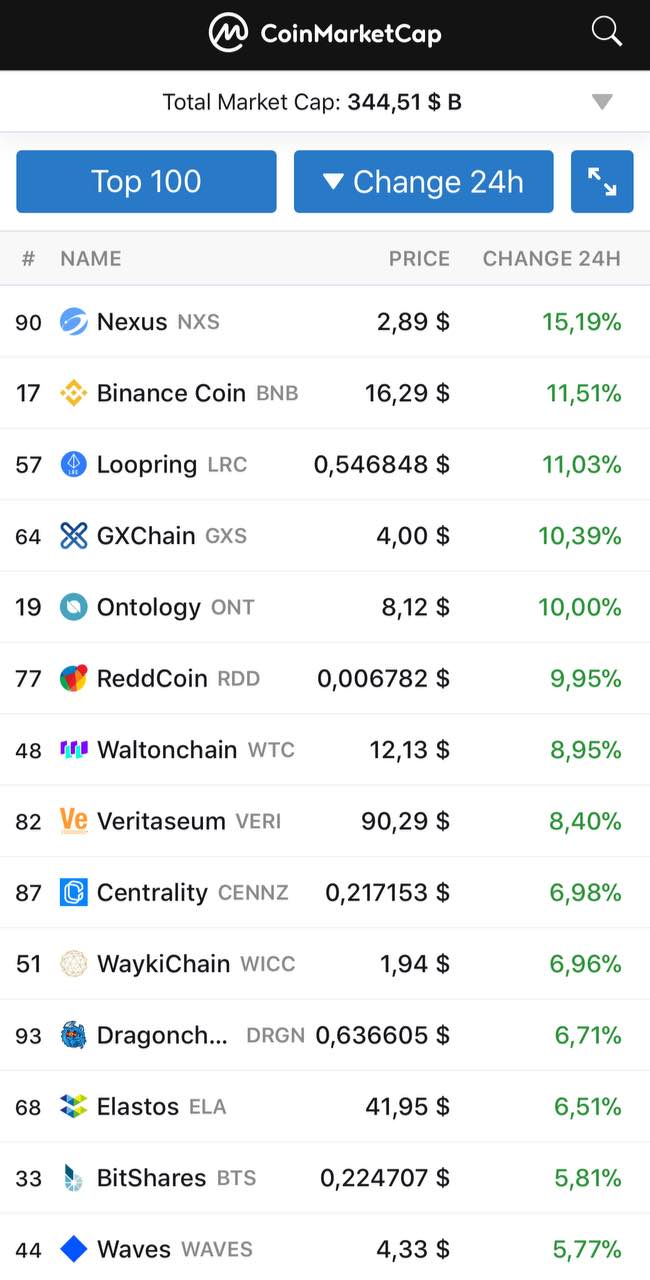The height and width of the screenshot is (1280, 650).
Task: Open Binance Coin BNB details
Action: 325,393
